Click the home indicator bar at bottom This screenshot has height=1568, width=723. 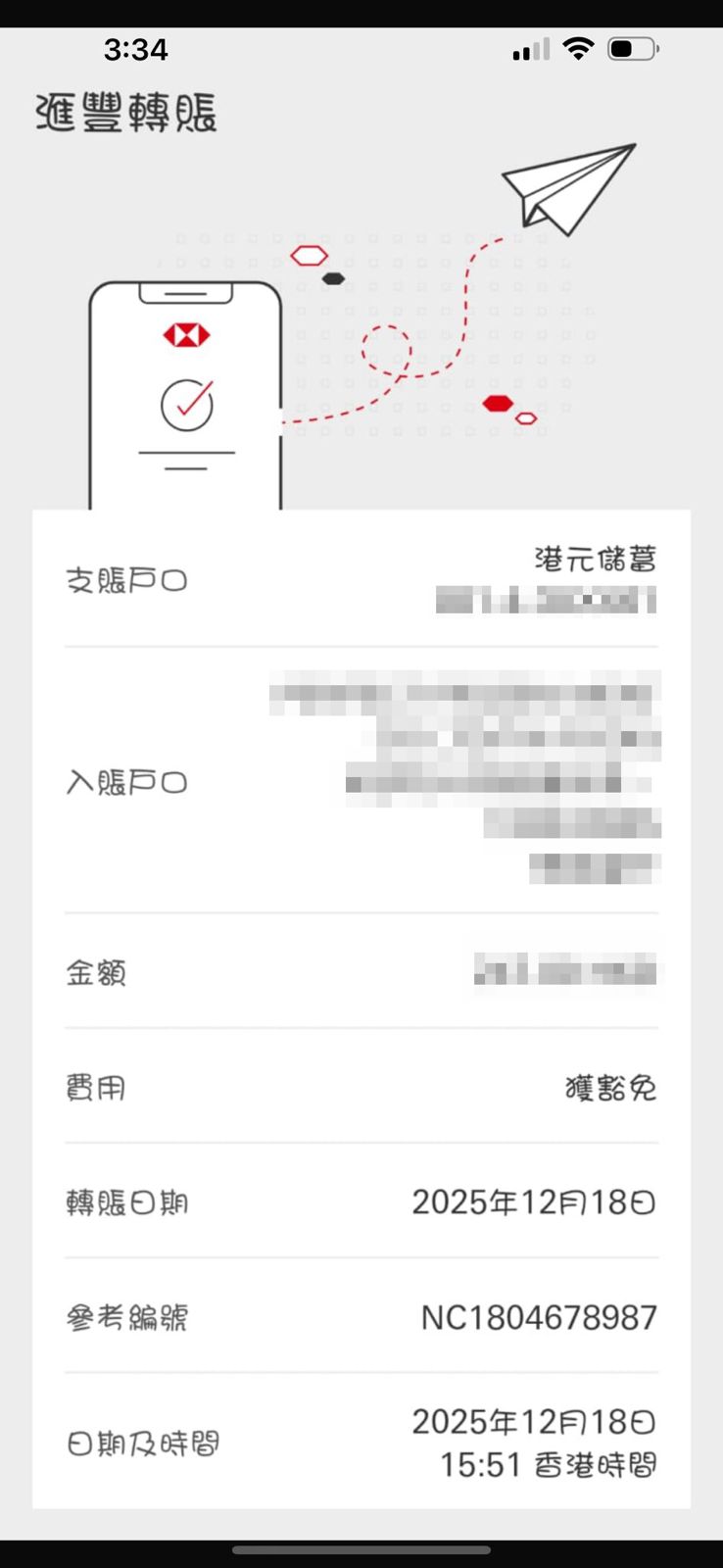[x=361, y=1549]
